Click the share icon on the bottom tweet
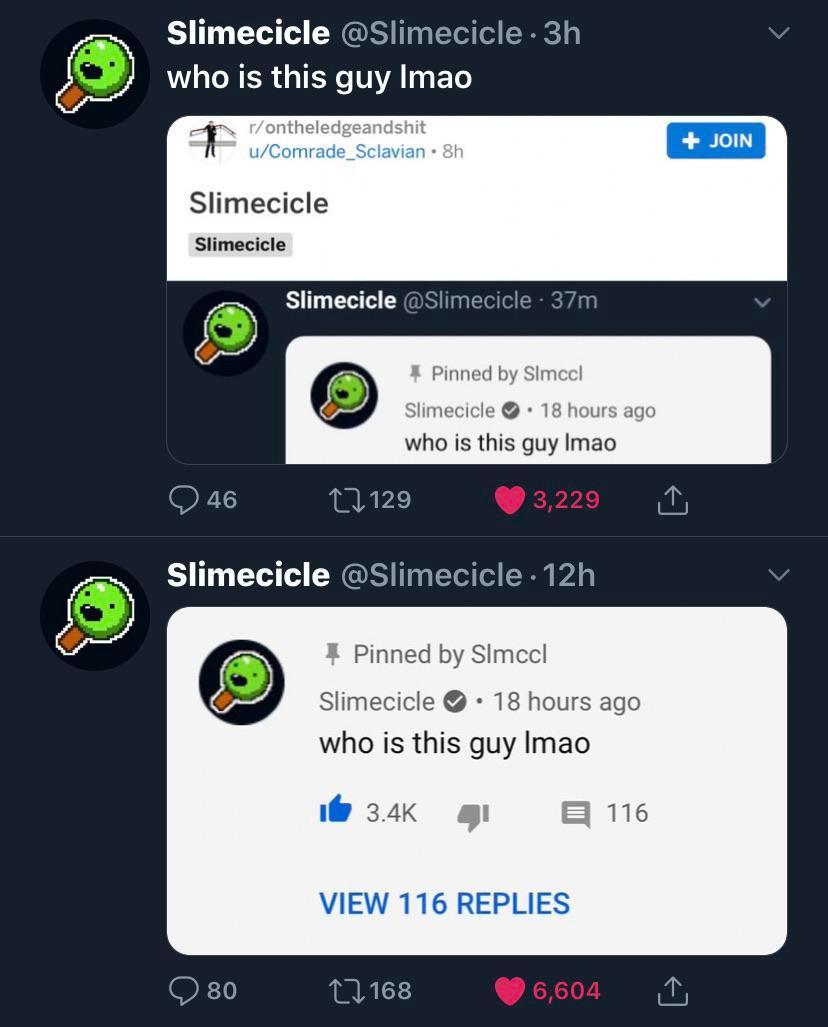 672,990
